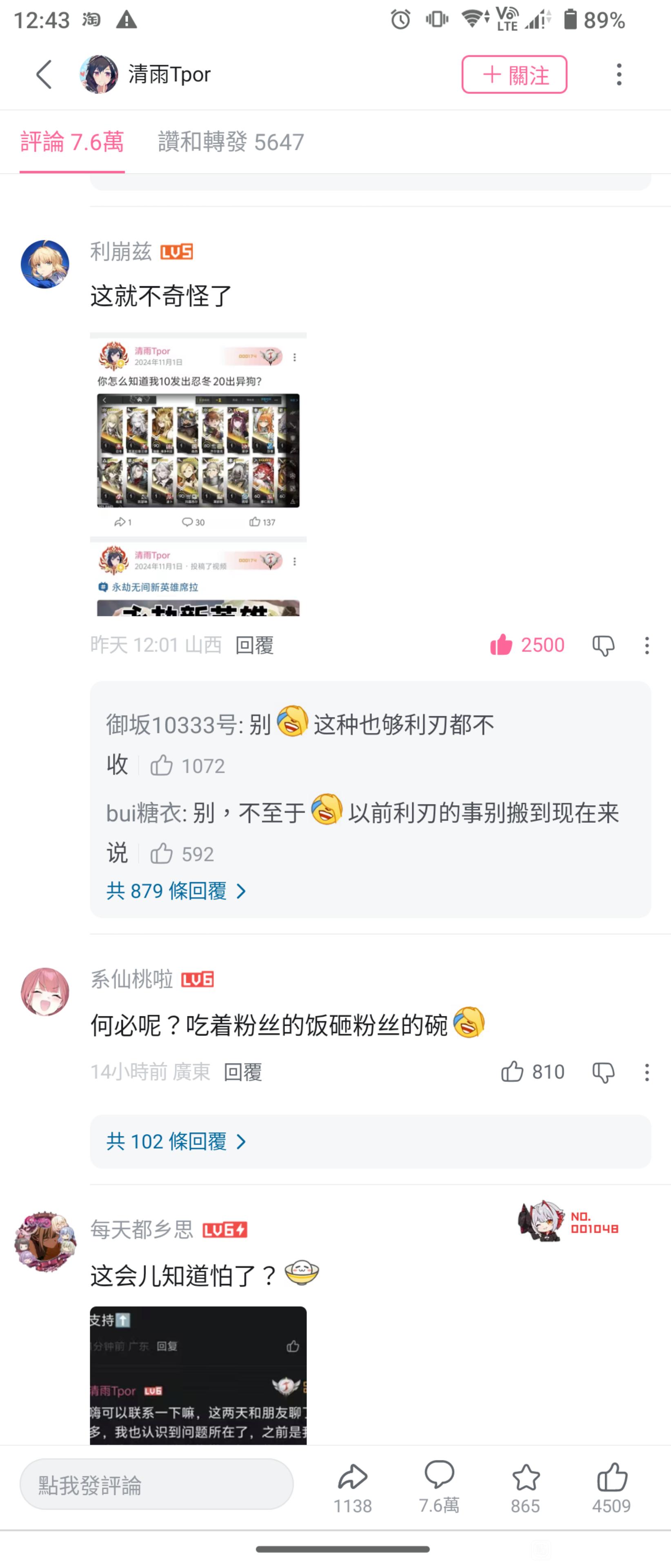The width and height of the screenshot is (671, 1568).
Task: Share this post via the 1138 icon
Action: coord(352,1485)
